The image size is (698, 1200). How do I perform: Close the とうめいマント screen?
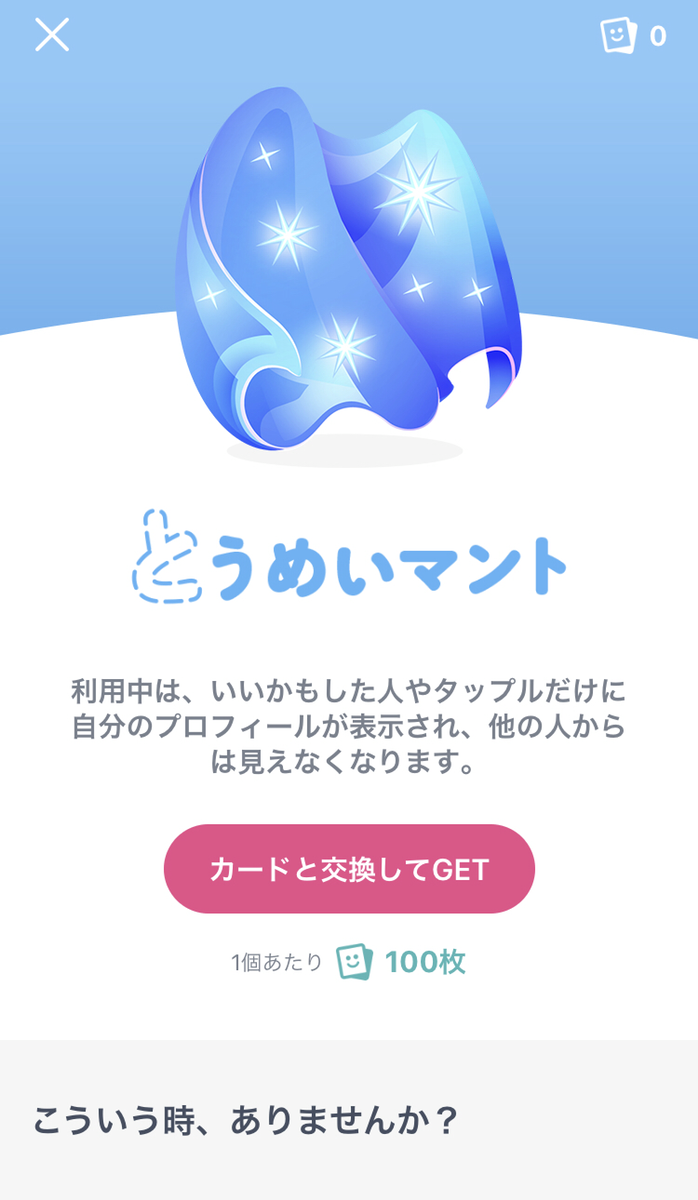52,35
